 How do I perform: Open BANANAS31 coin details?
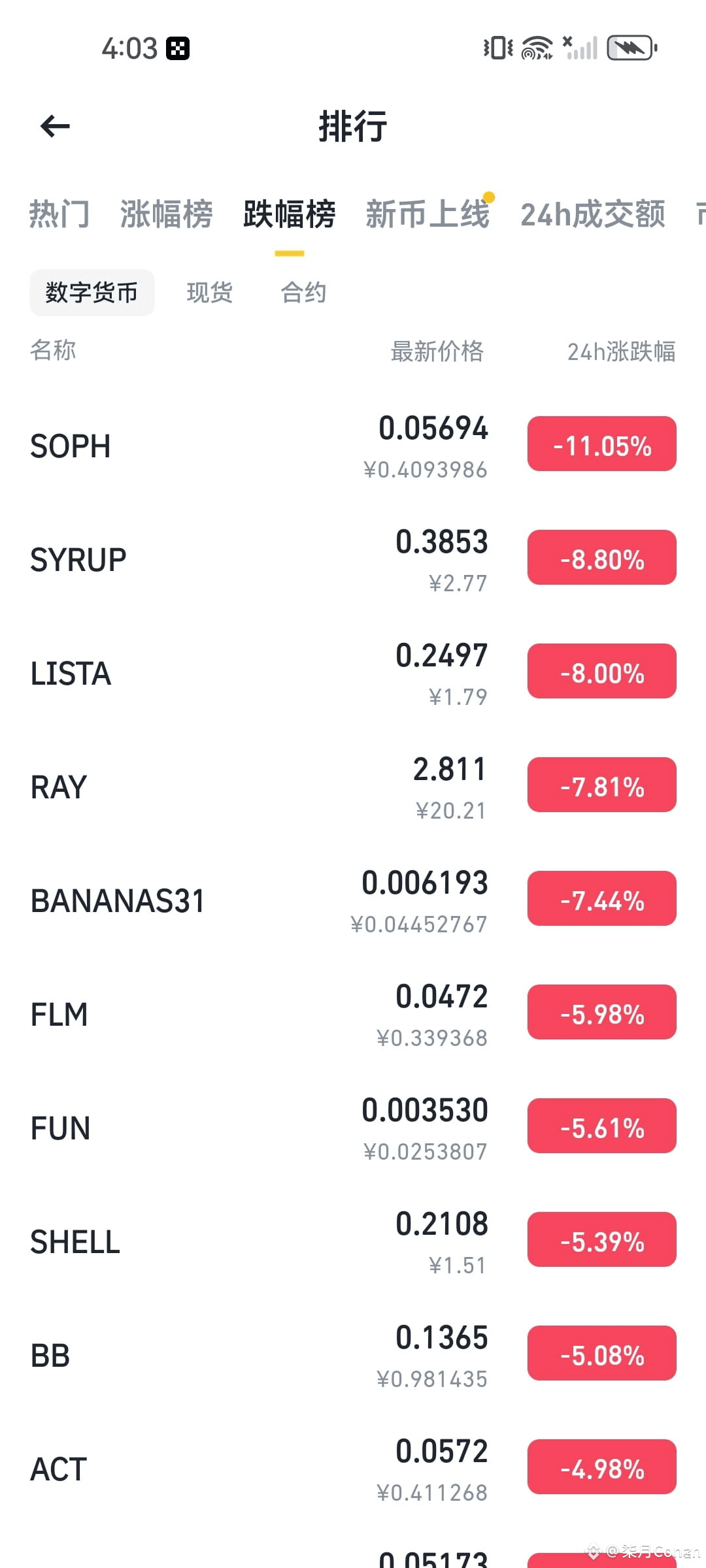(353, 900)
